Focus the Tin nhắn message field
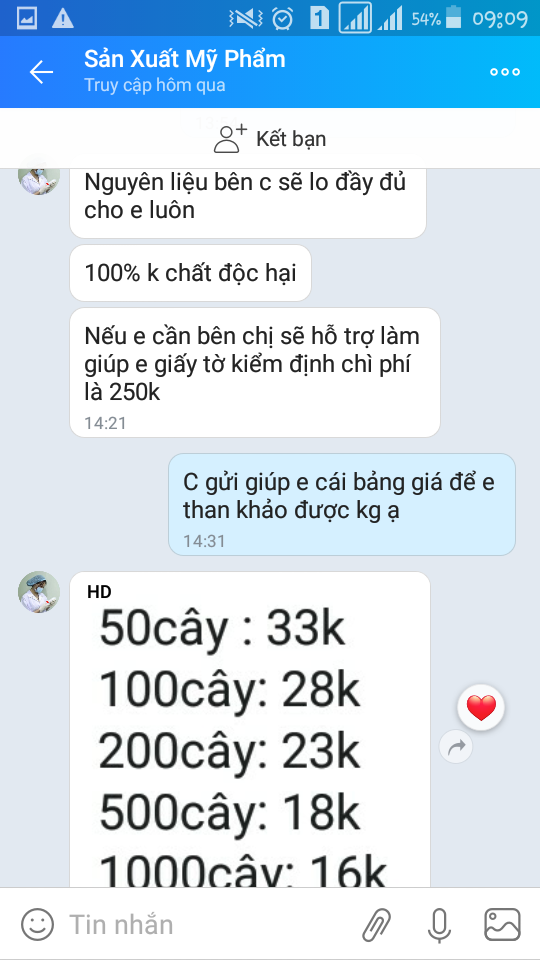 208,924
